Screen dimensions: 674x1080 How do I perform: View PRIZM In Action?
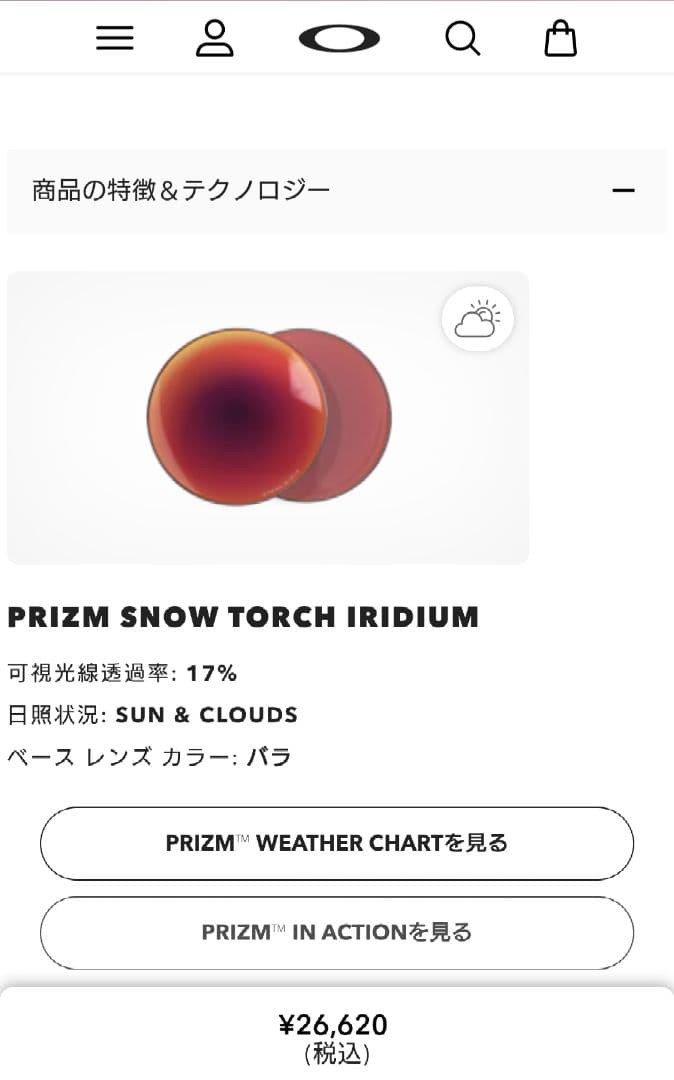[x=337, y=932]
